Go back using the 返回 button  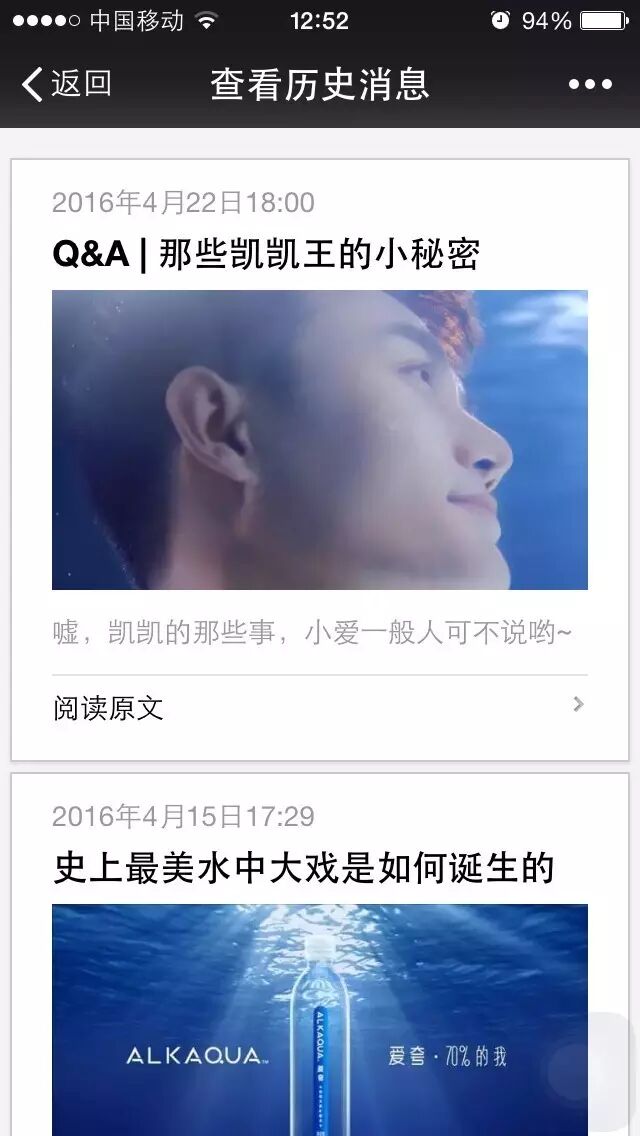point(66,84)
